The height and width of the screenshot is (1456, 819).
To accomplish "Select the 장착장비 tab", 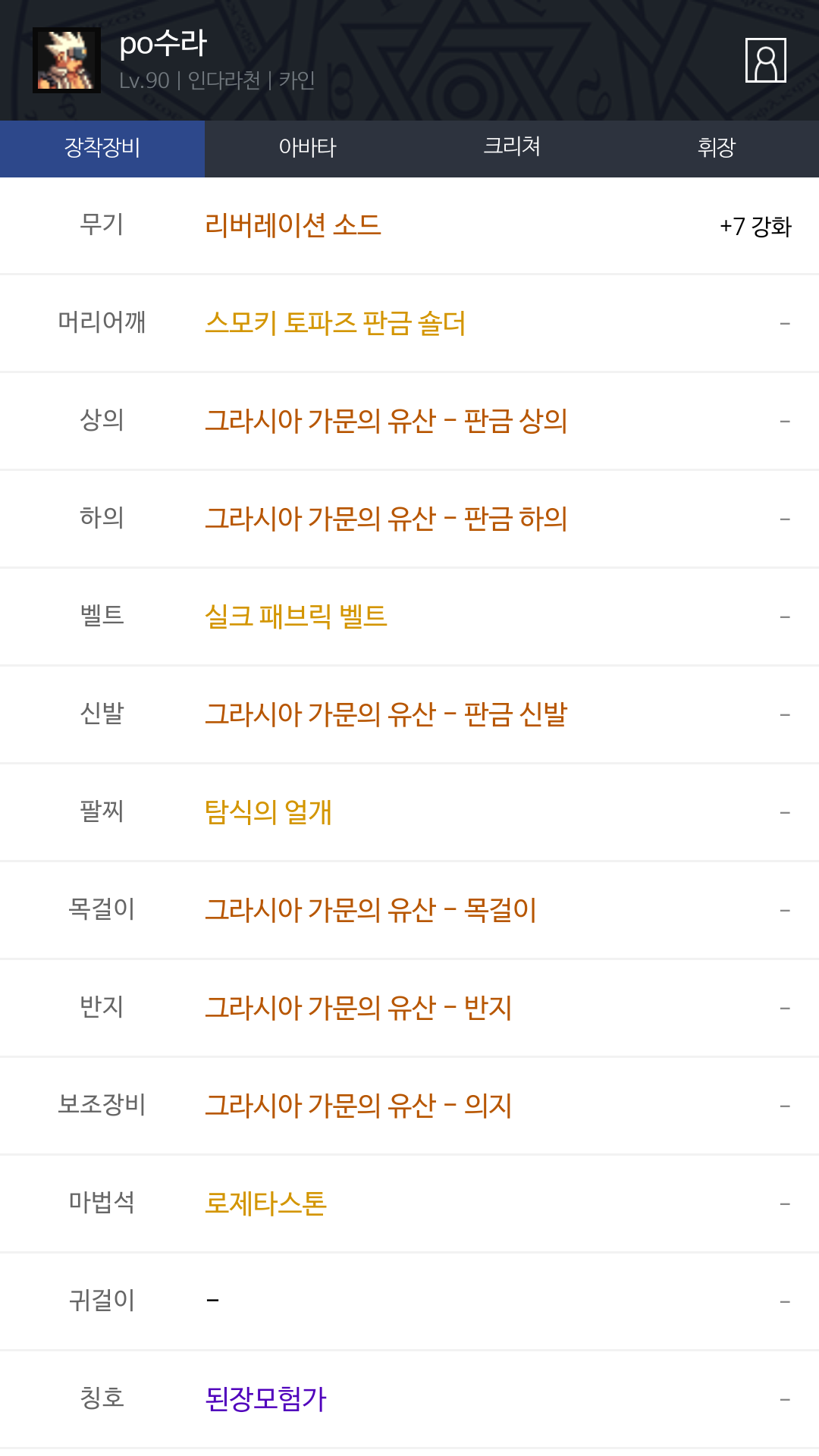I will pos(102,147).
